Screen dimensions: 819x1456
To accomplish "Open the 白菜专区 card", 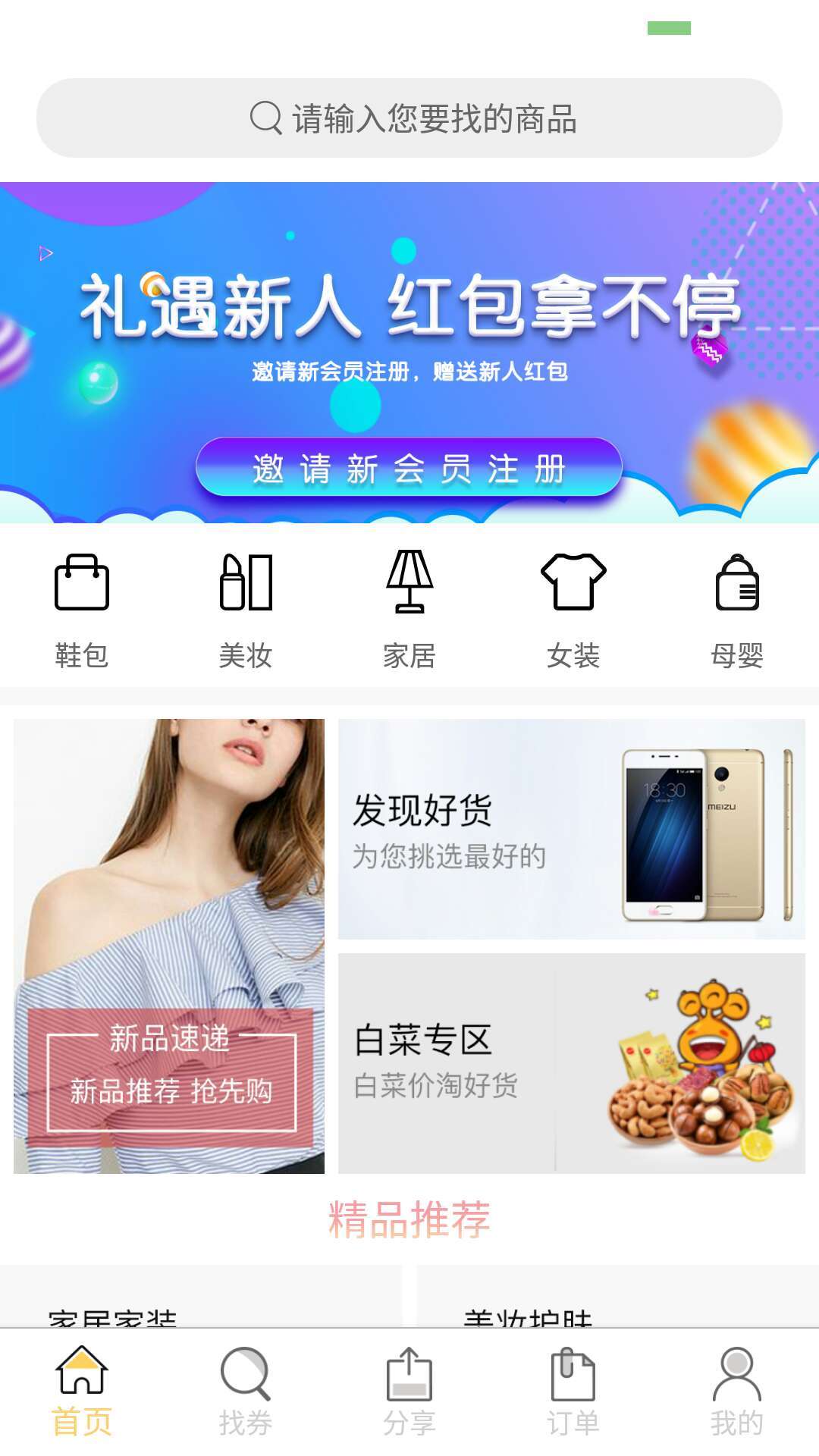I will pos(571,1063).
